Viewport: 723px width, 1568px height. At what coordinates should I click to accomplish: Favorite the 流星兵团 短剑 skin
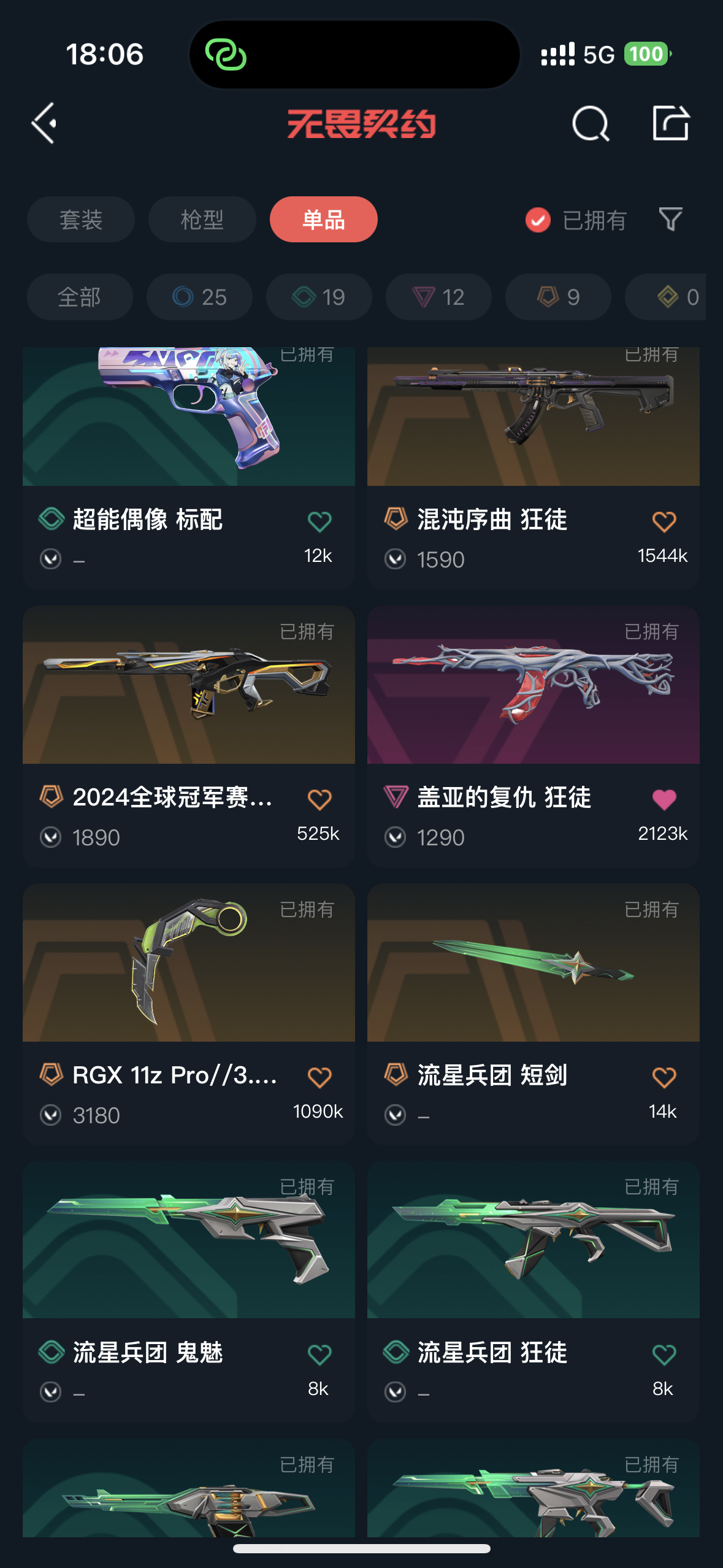click(x=664, y=1077)
